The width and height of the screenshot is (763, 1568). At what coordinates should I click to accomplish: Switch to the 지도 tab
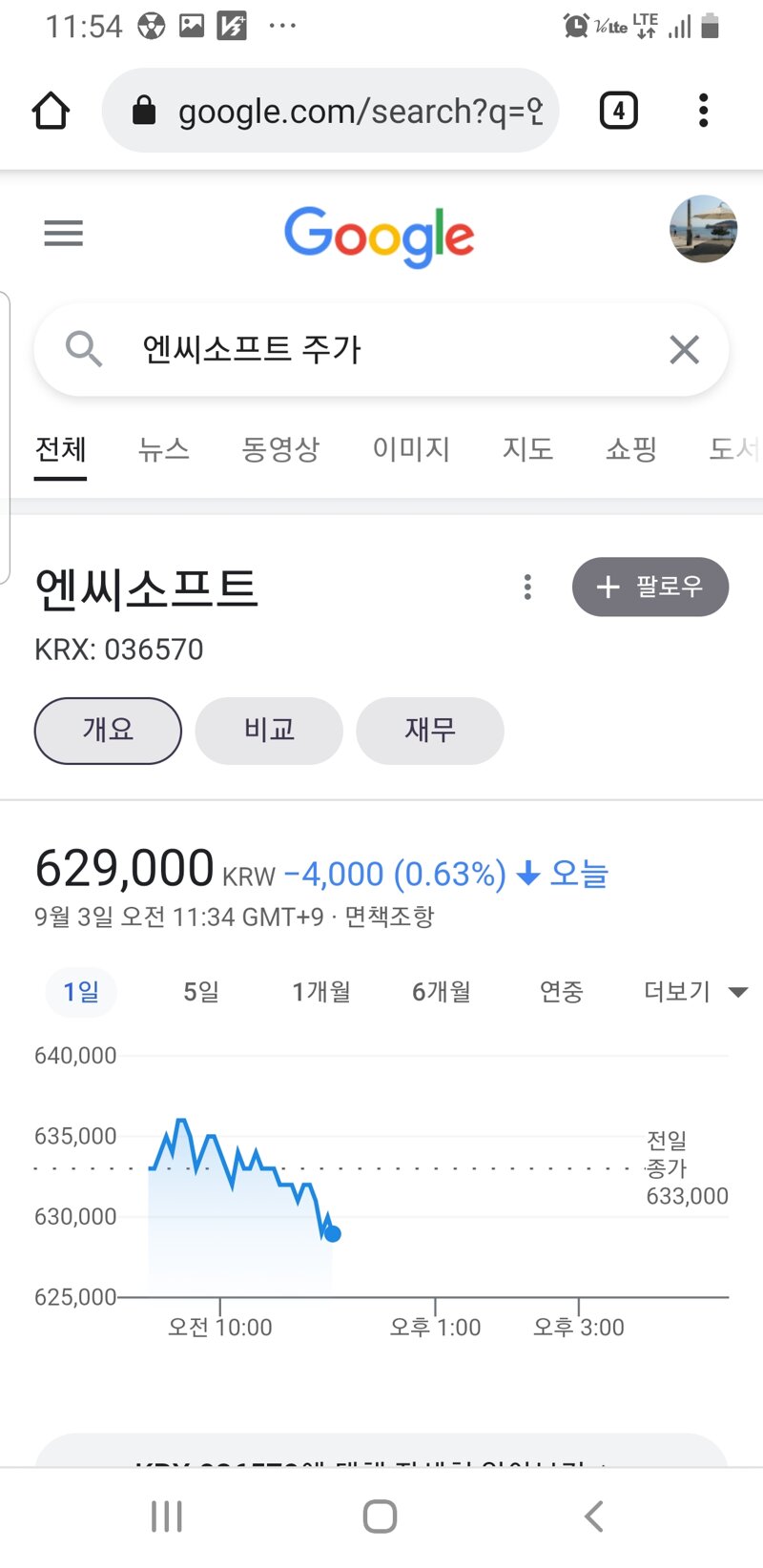(x=527, y=449)
